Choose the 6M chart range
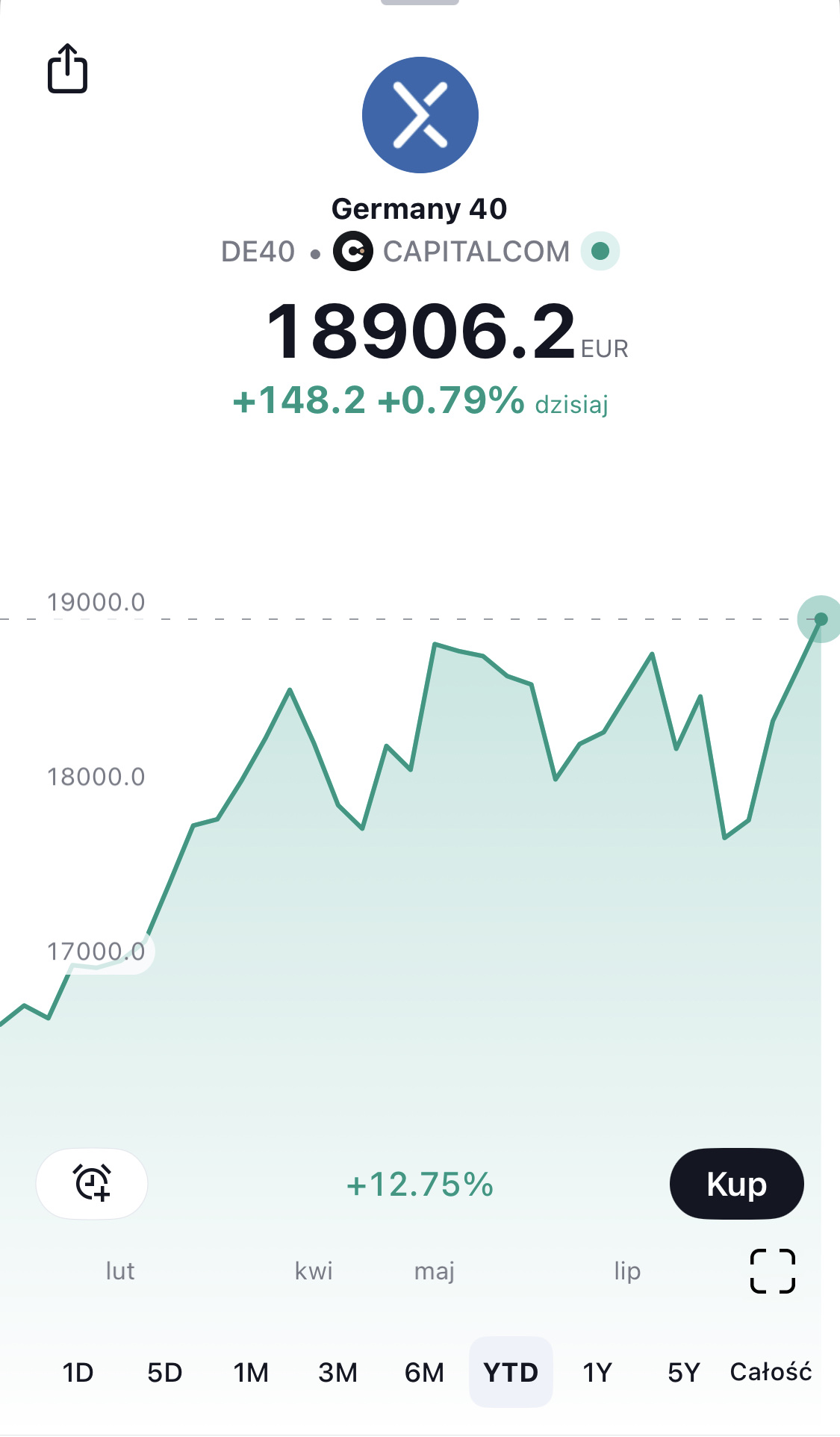Image resolution: width=840 pixels, height=1437 pixels. (x=424, y=1372)
